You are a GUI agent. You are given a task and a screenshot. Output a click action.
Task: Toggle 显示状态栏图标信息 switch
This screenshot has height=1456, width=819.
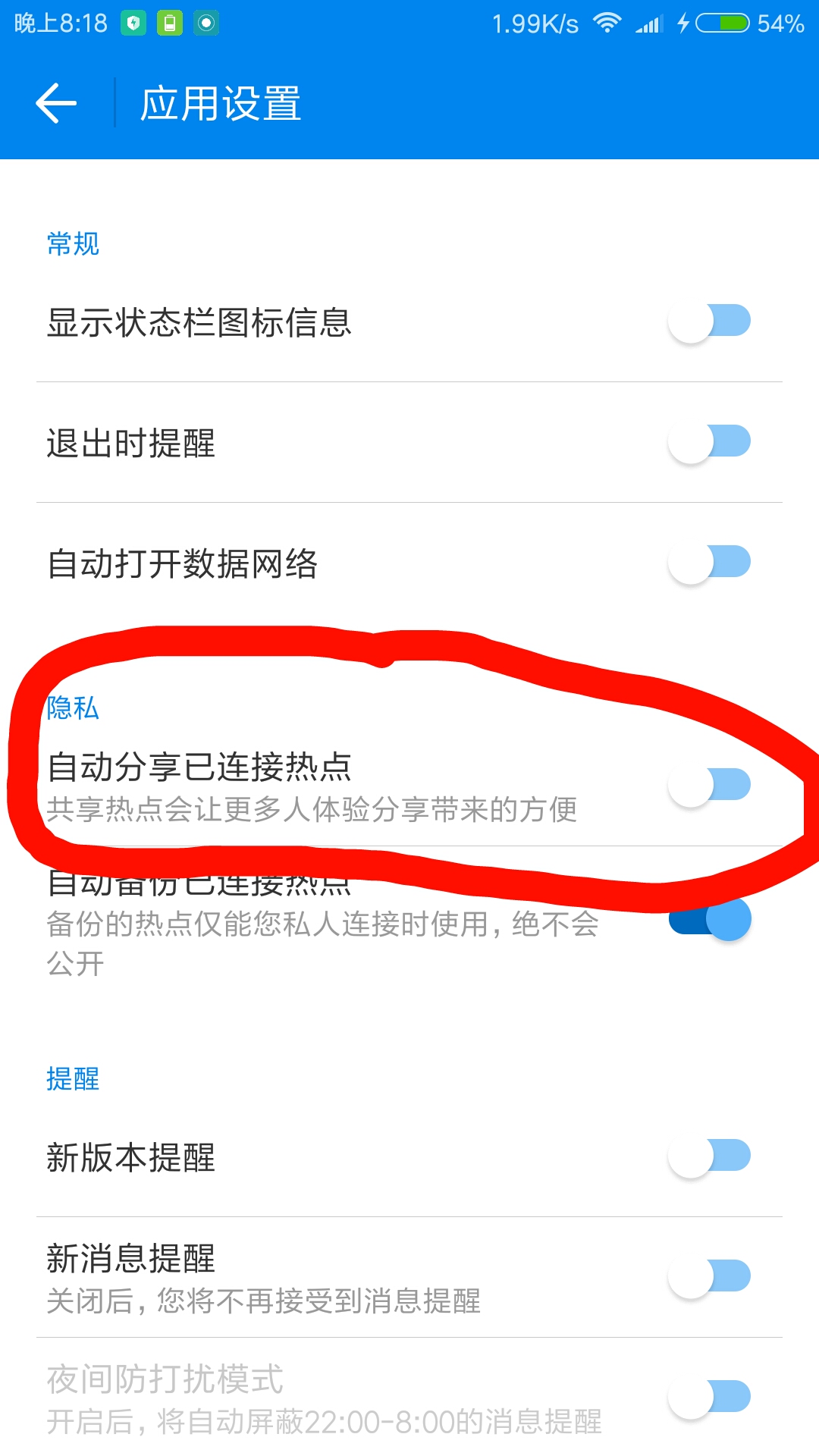coord(709,322)
